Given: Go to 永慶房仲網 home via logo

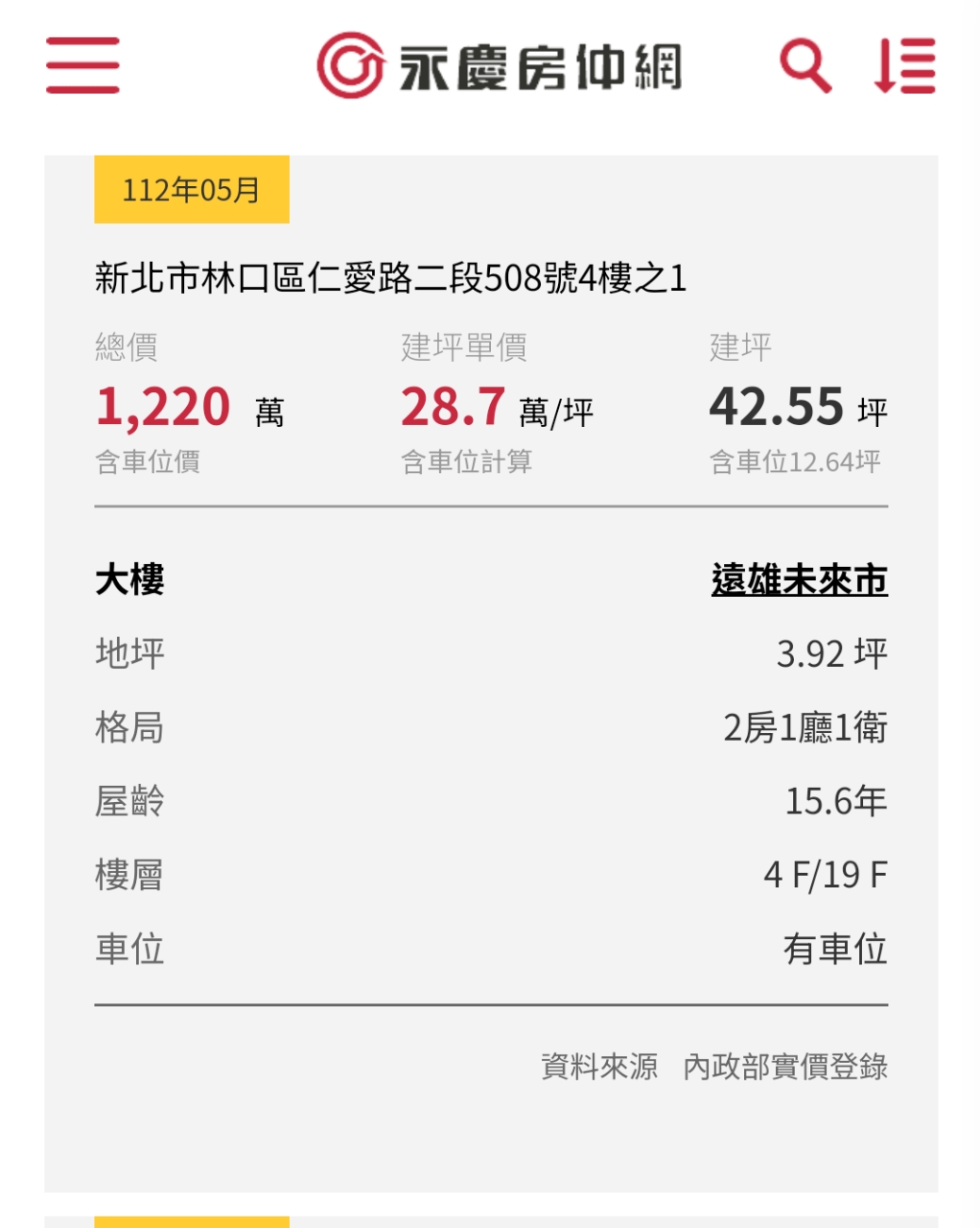Looking at the screenshot, I should [x=499, y=66].
